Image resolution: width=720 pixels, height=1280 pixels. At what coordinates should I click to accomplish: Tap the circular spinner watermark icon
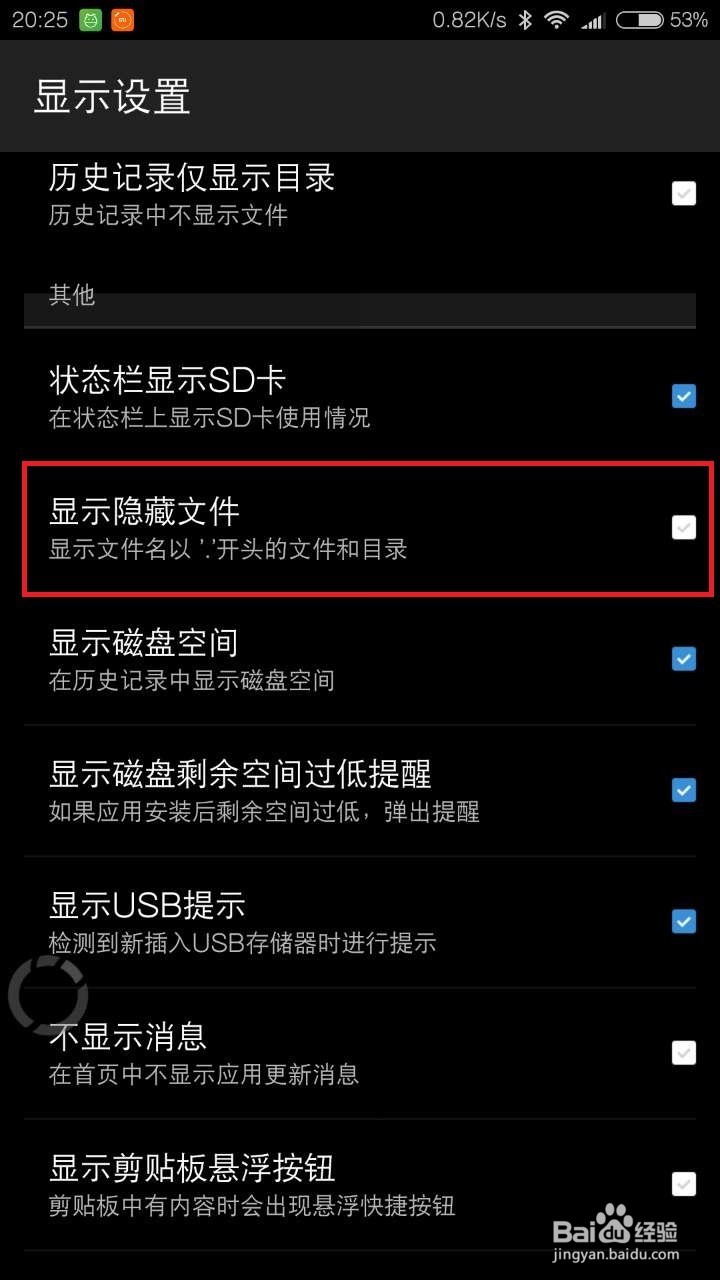pos(48,995)
